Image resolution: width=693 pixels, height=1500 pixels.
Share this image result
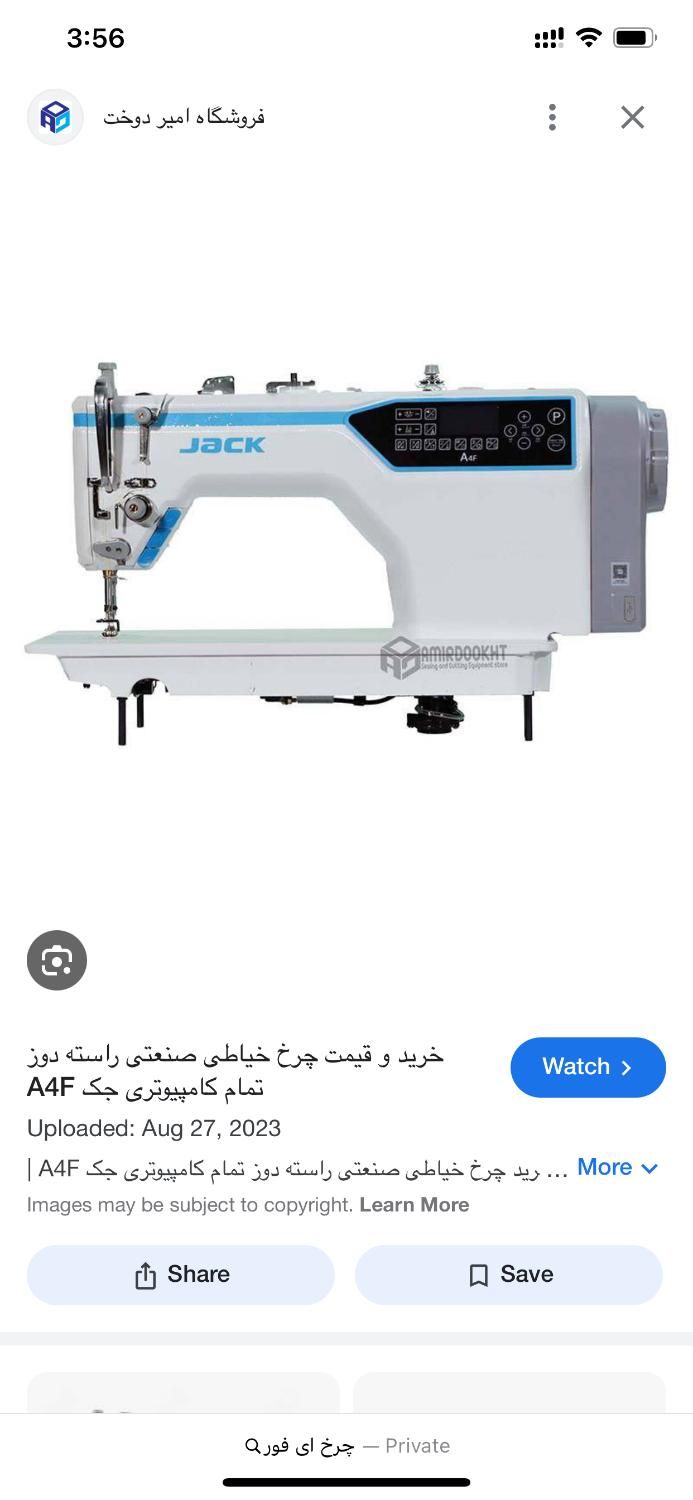[x=181, y=1274]
